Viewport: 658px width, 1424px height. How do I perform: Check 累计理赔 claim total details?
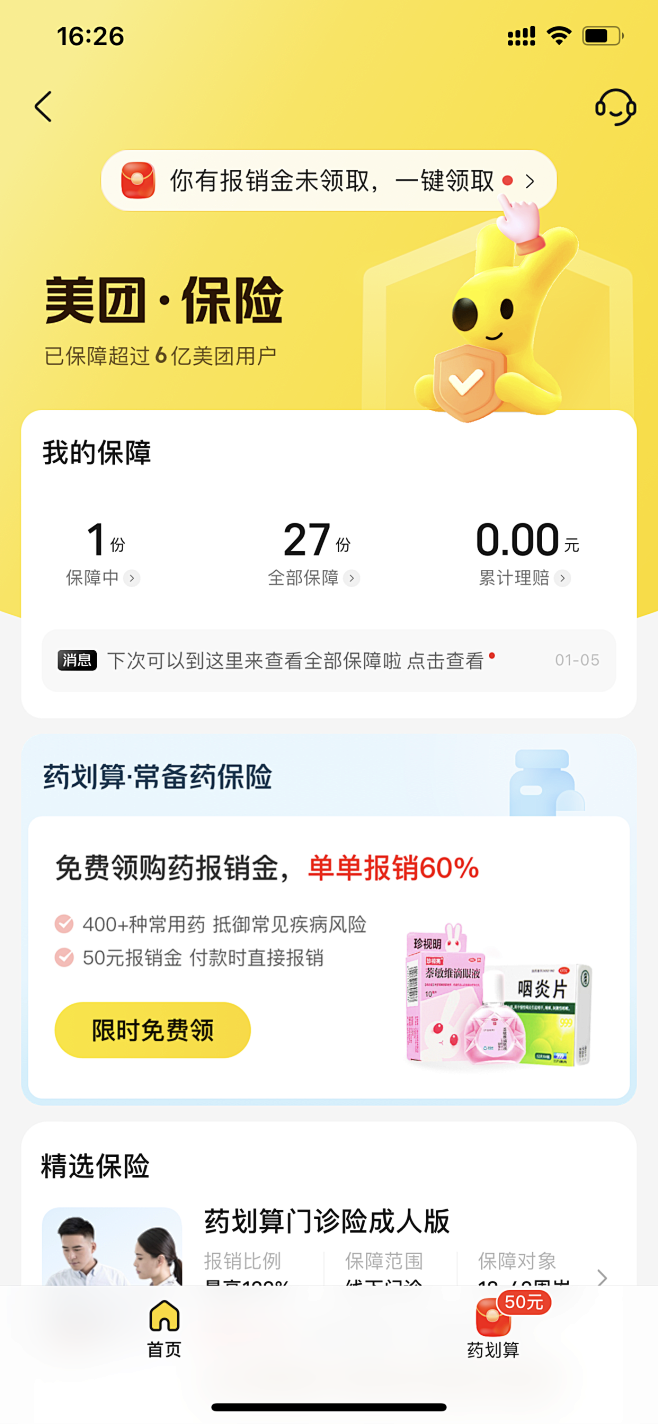point(526,555)
